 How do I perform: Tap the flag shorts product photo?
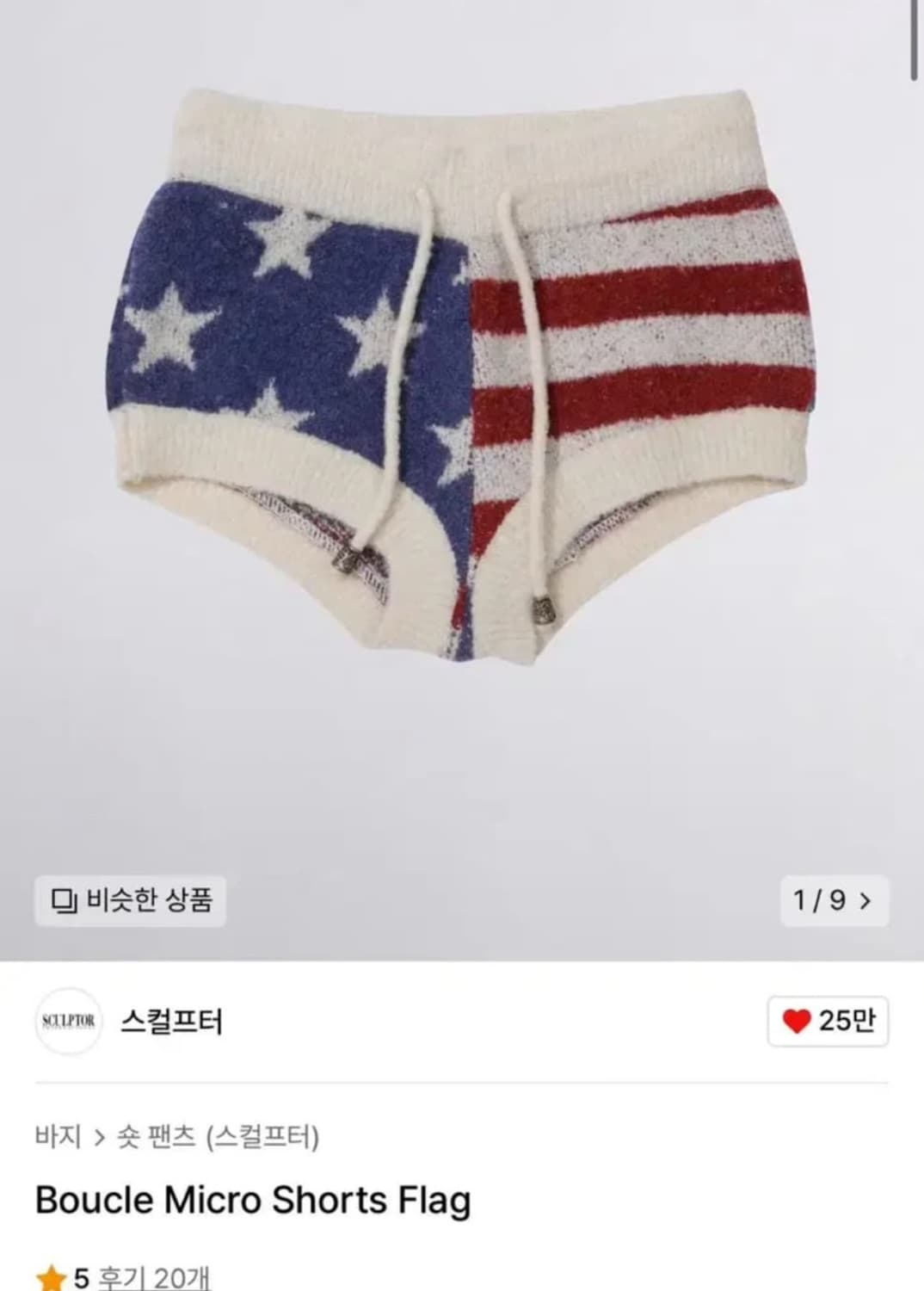[x=462, y=370]
